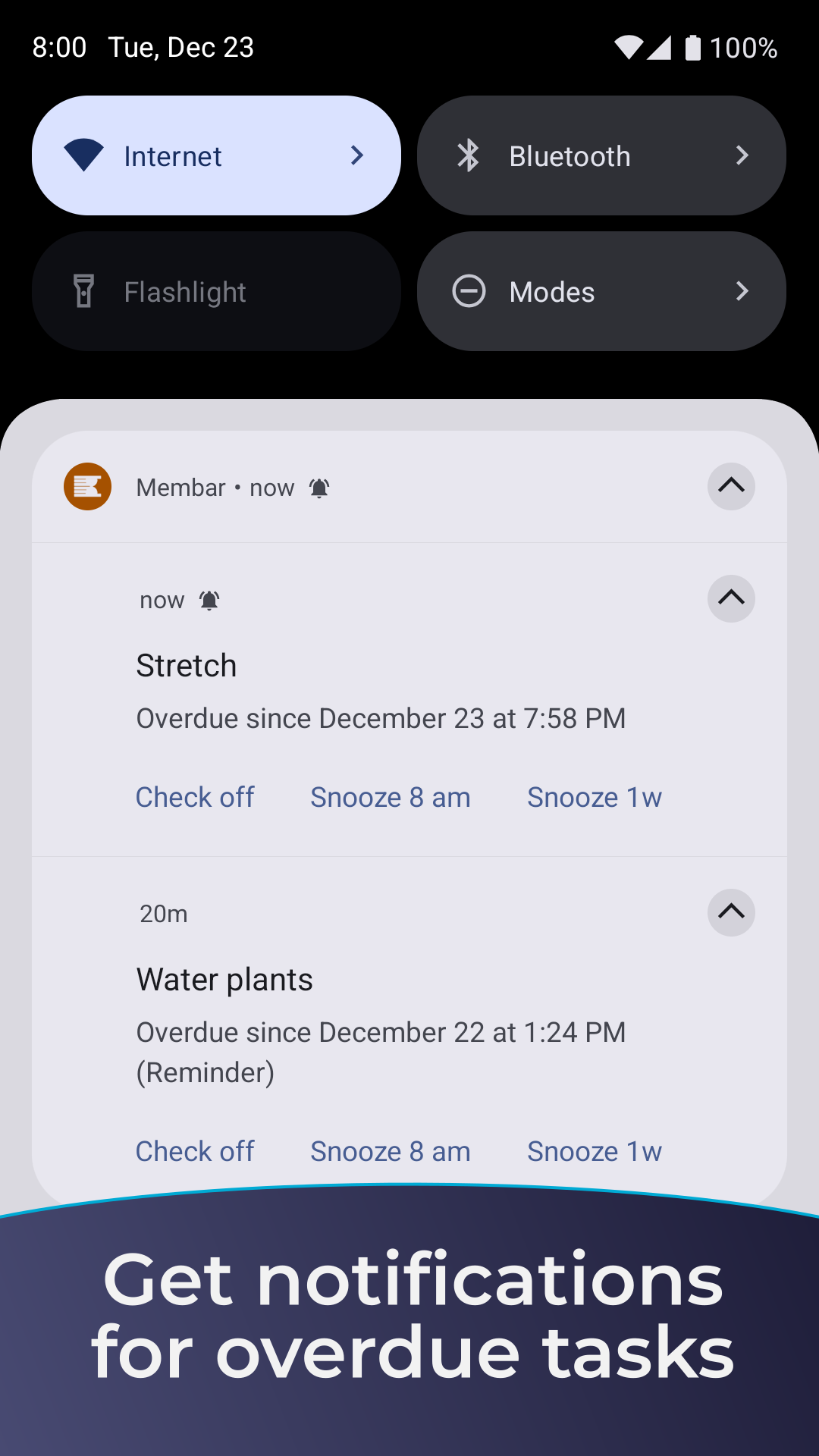Image resolution: width=819 pixels, height=1456 pixels.
Task: Open Modes settings via its chevron
Action: (742, 290)
